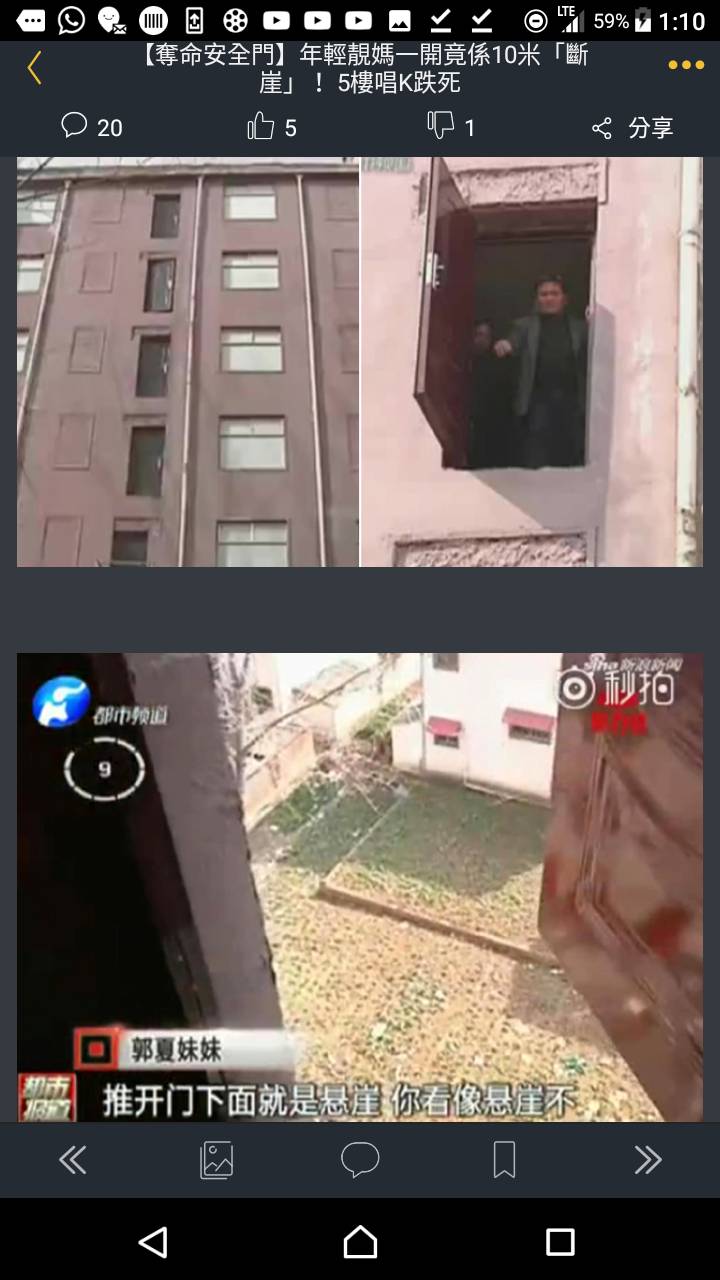The width and height of the screenshot is (720, 1280).
Task: Go back using the yellow arrow
Action: coord(34,68)
